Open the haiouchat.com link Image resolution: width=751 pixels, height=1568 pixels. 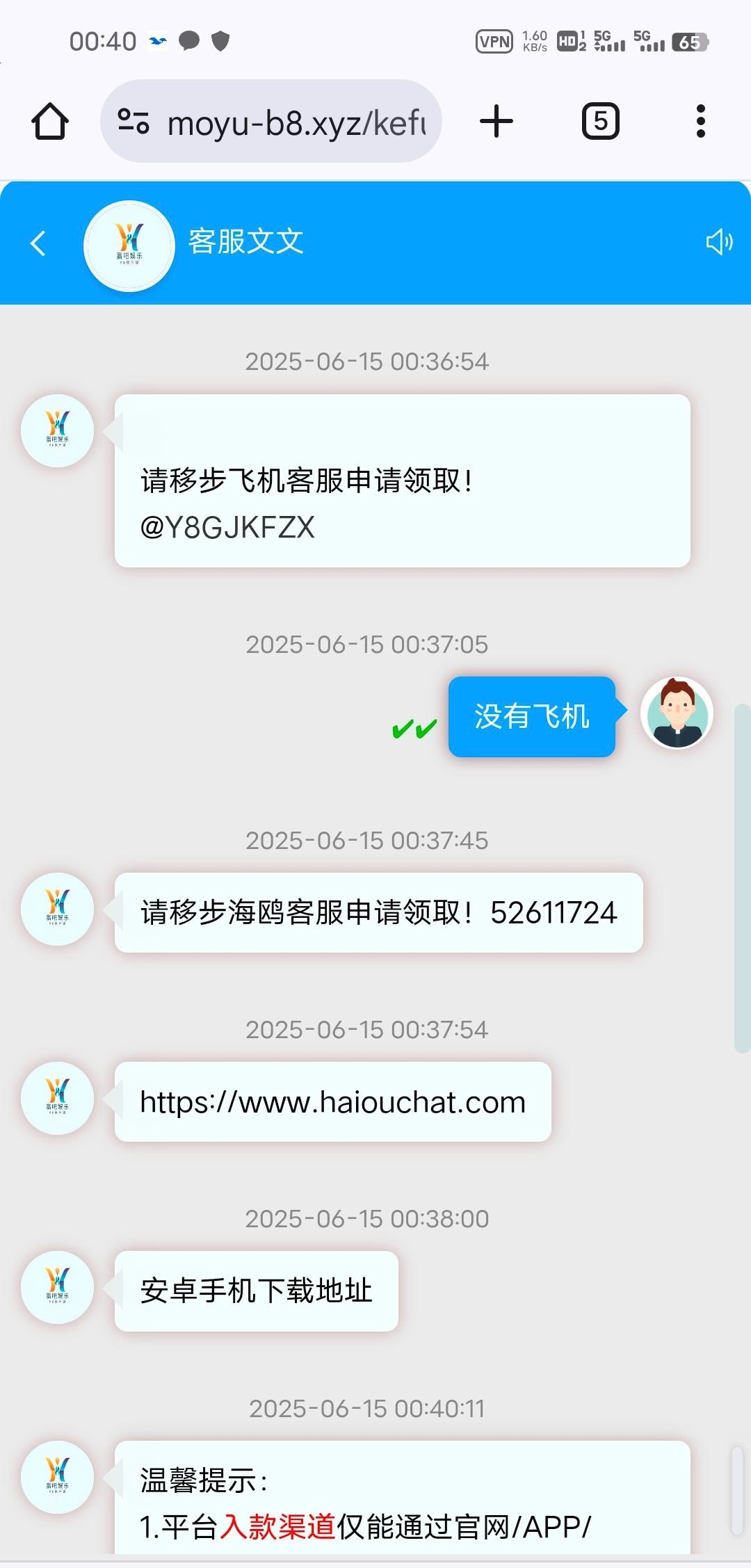tap(332, 1102)
